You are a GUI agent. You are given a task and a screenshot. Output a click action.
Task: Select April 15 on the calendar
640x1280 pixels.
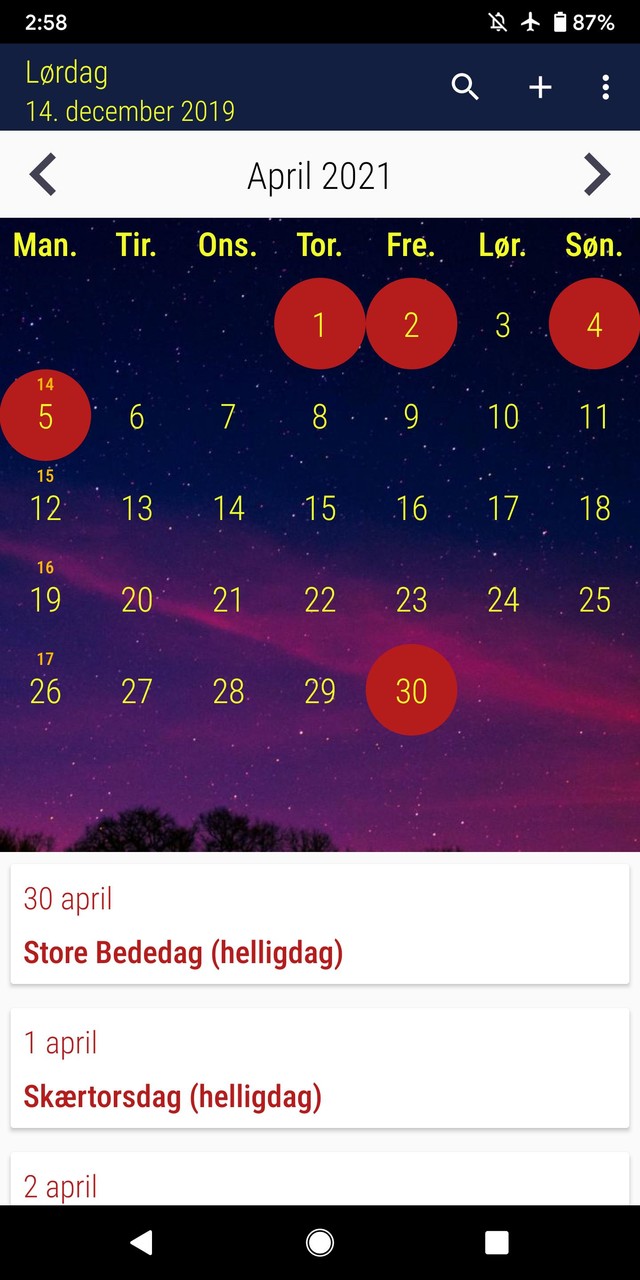point(320,508)
